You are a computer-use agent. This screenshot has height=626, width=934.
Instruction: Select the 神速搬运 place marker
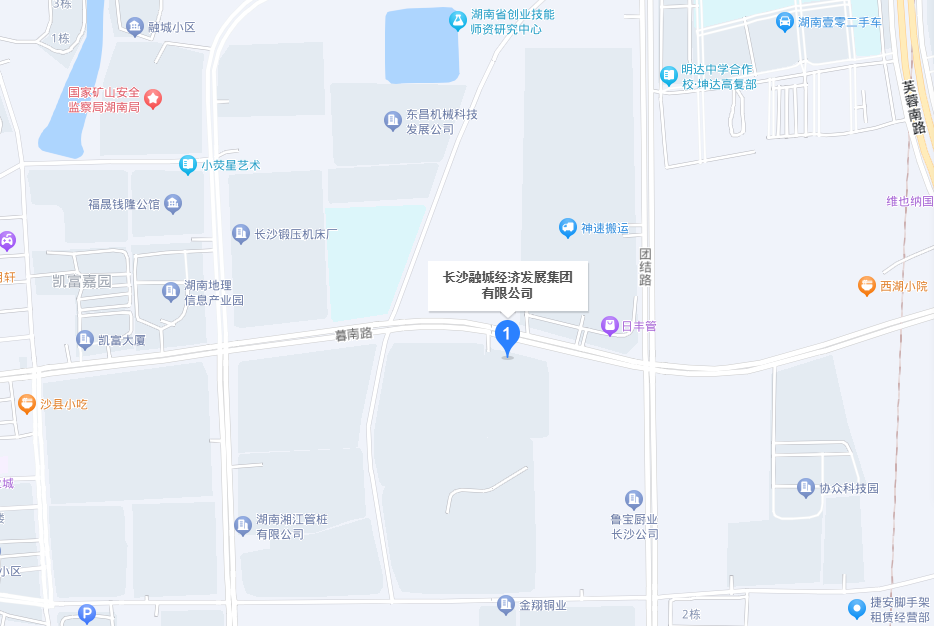568,228
